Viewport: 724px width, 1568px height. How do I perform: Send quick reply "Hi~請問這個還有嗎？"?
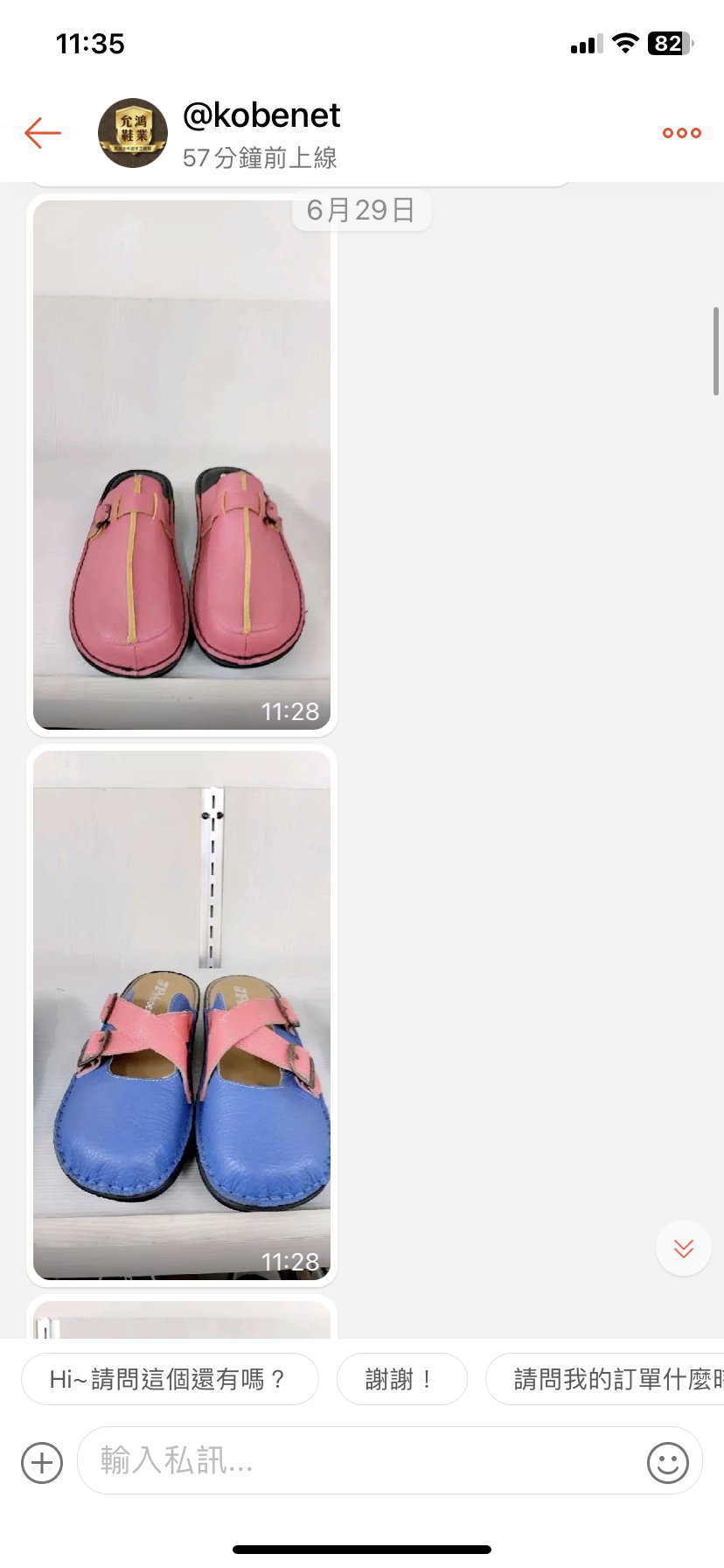tap(170, 1380)
